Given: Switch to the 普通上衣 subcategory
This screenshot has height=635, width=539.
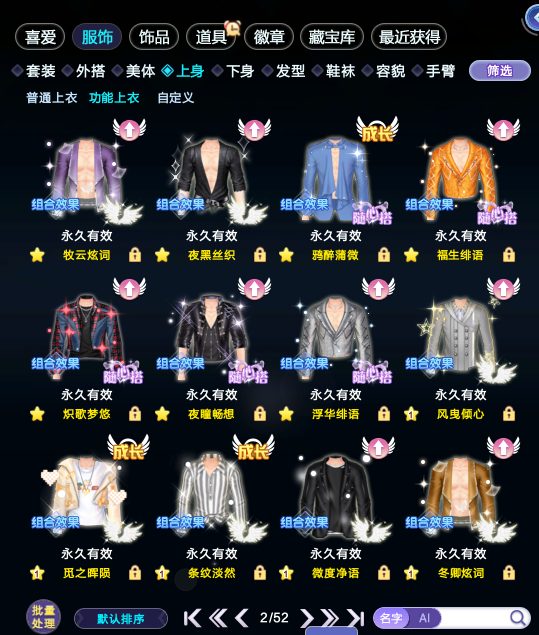Looking at the screenshot, I should point(51,98).
